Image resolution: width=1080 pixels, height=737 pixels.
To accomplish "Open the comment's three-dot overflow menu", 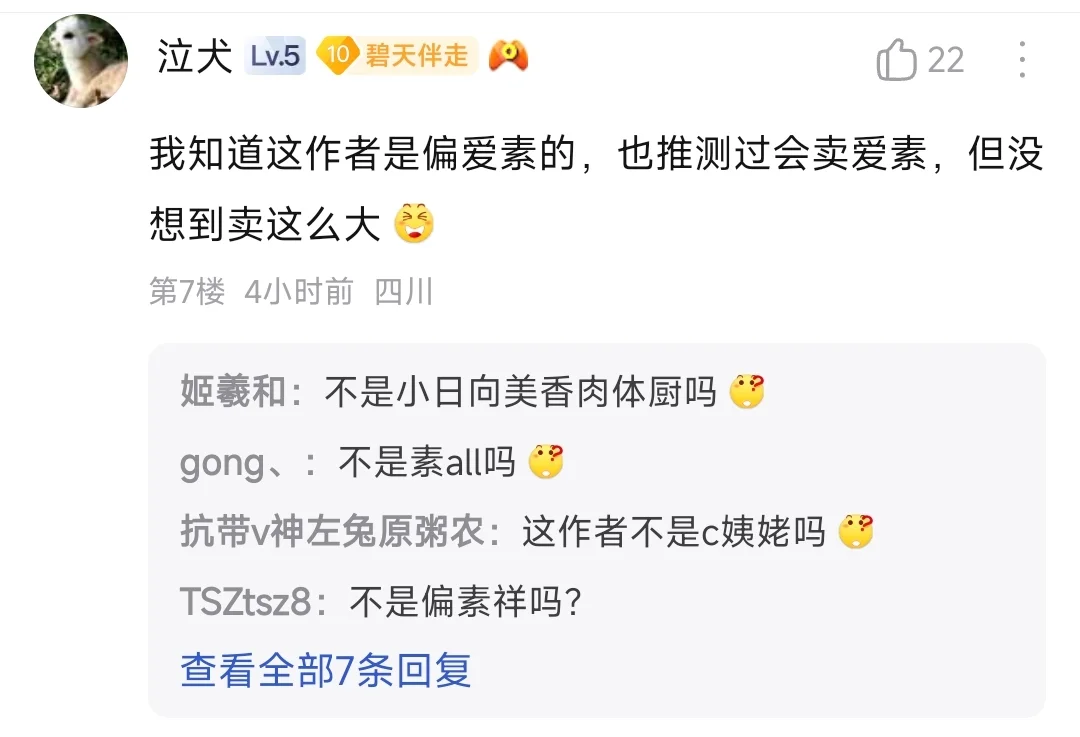I will [1022, 60].
